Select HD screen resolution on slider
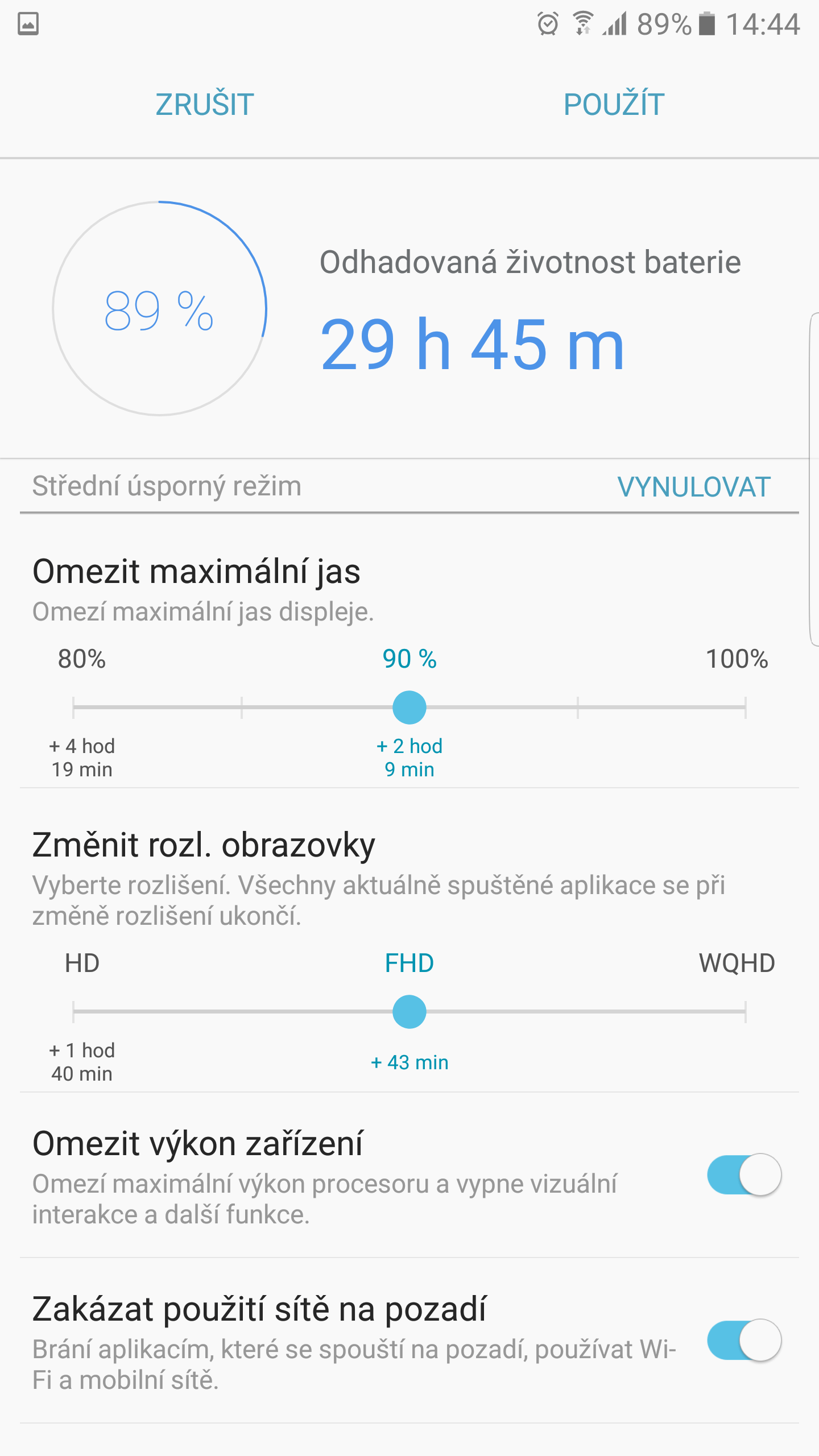This screenshot has height=1456, width=819. click(x=74, y=1012)
